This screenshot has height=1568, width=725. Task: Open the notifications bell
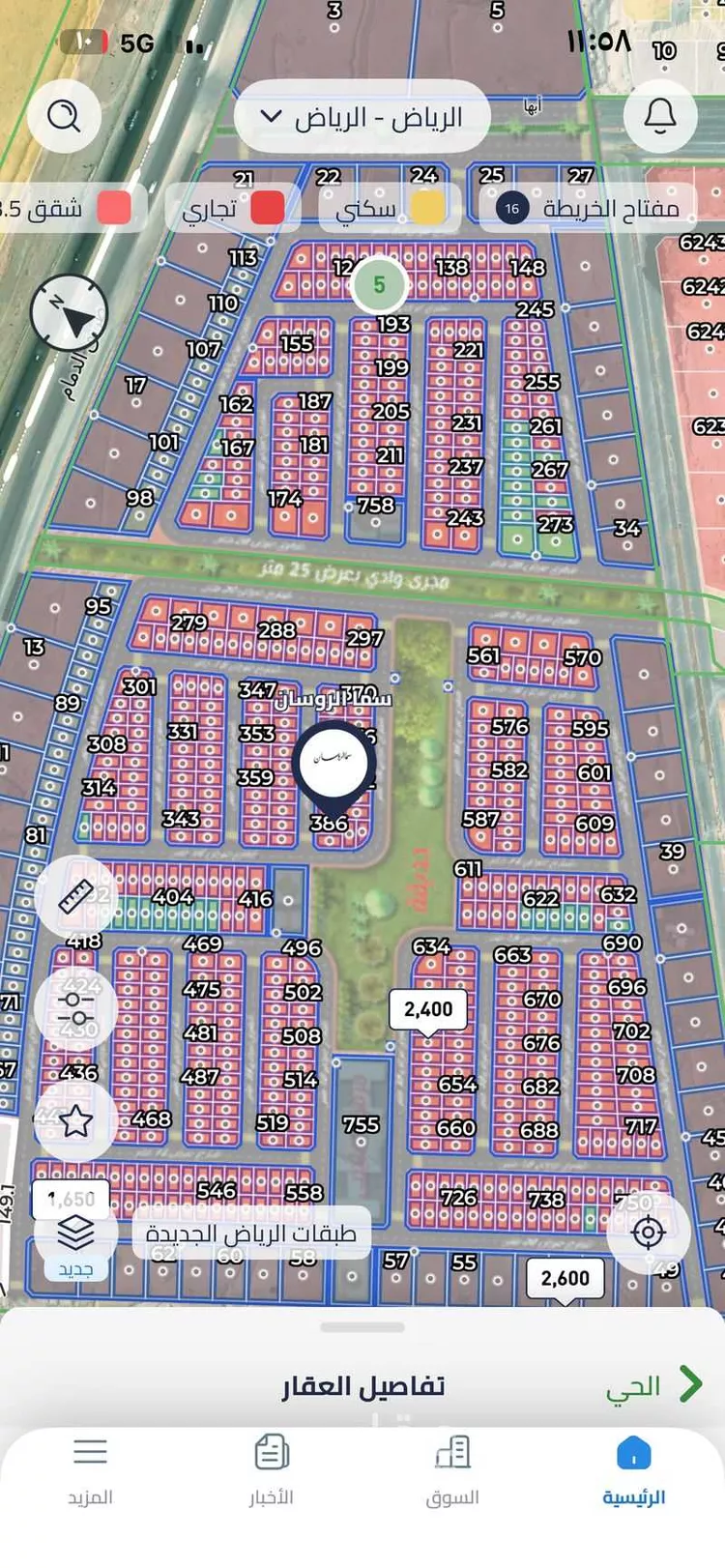pos(660,117)
